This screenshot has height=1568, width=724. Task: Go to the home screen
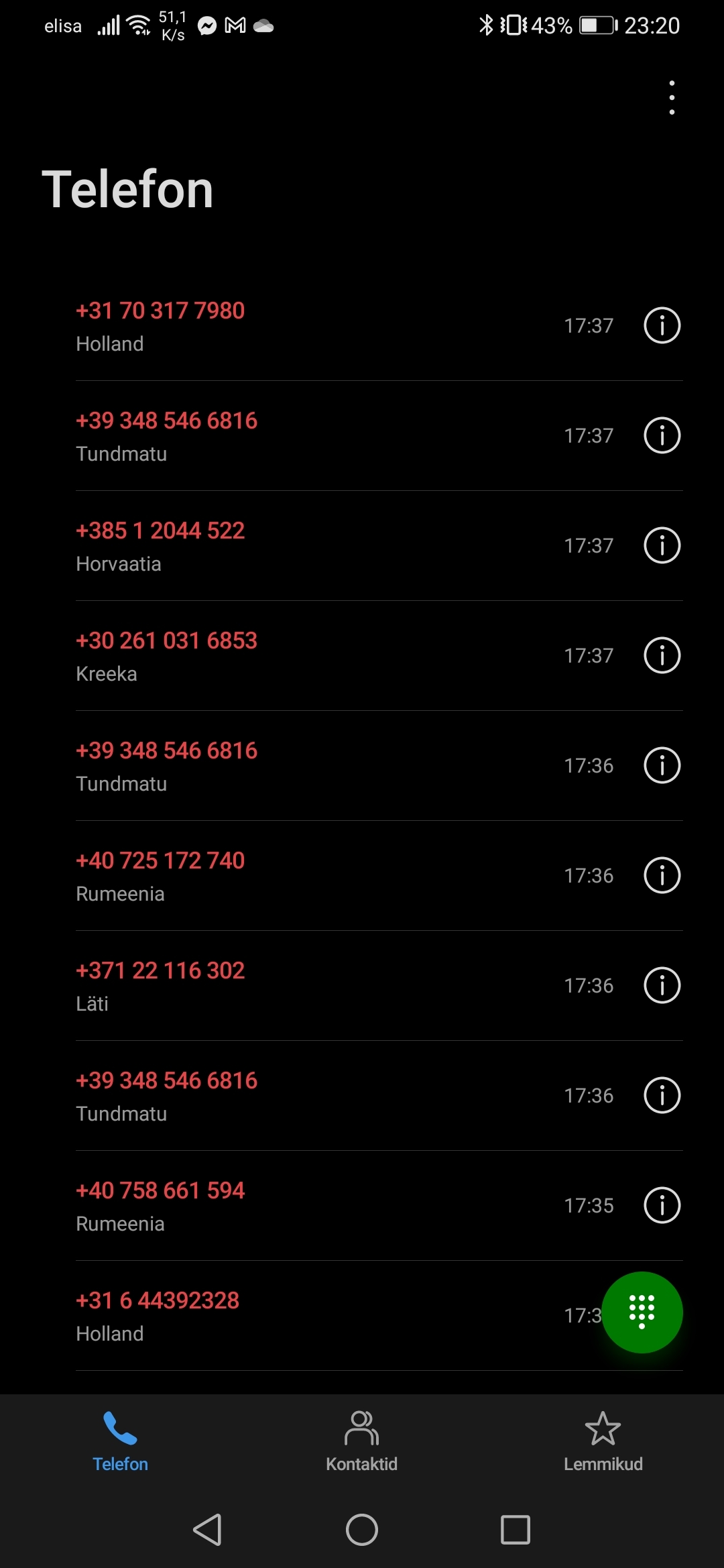point(362,1530)
